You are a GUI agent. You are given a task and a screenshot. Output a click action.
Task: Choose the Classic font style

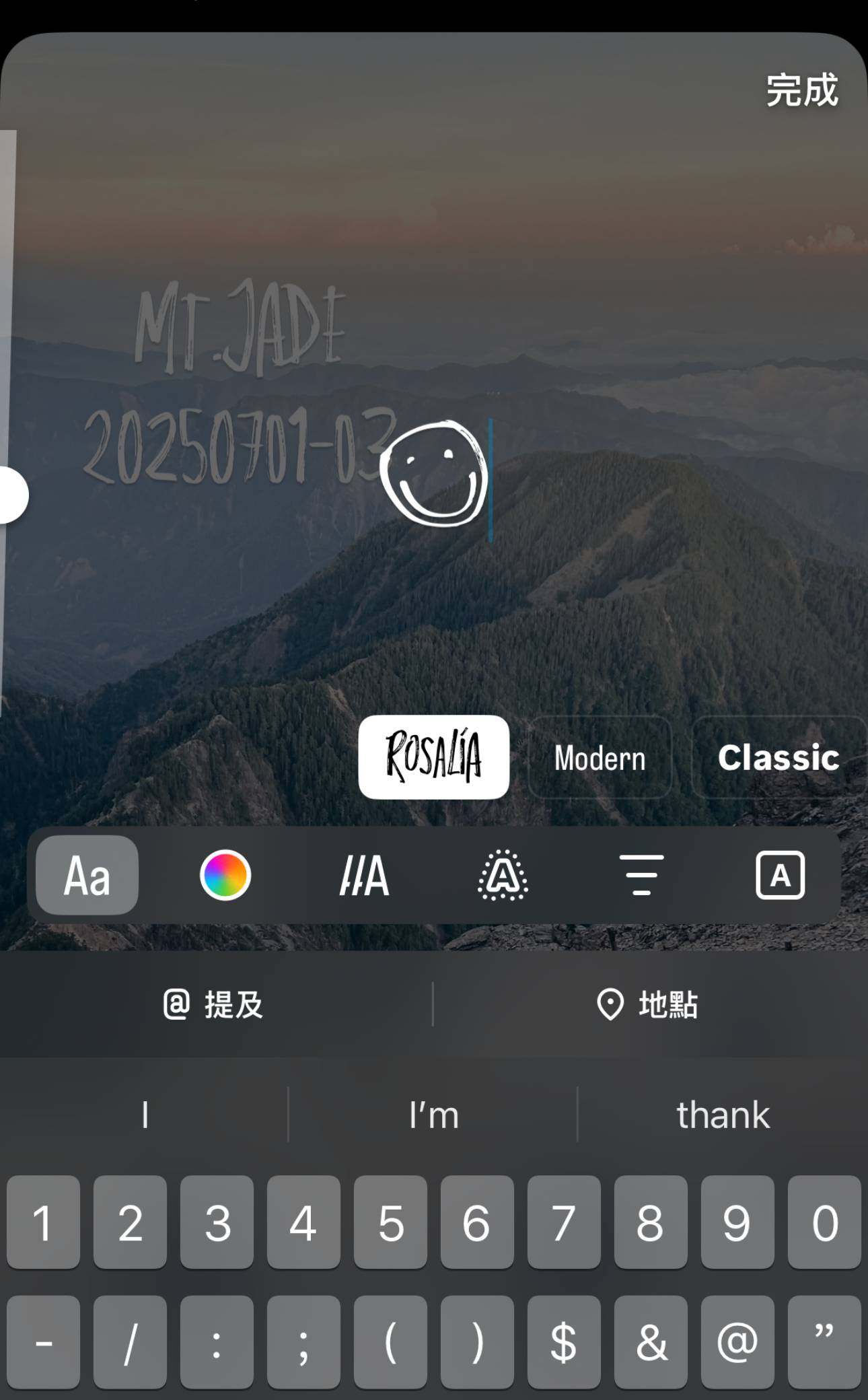coord(778,758)
